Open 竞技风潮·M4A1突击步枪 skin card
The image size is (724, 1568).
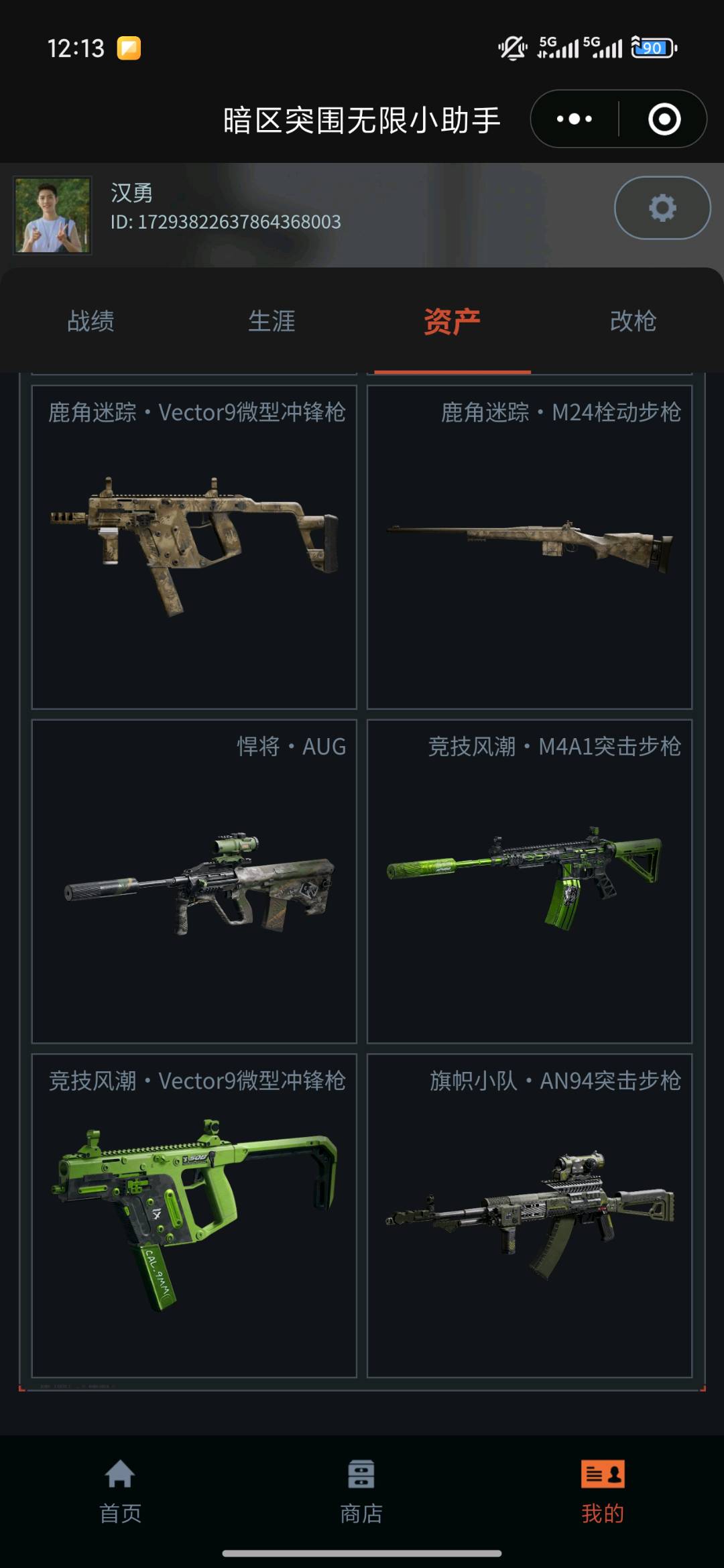[x=530, y=882]
